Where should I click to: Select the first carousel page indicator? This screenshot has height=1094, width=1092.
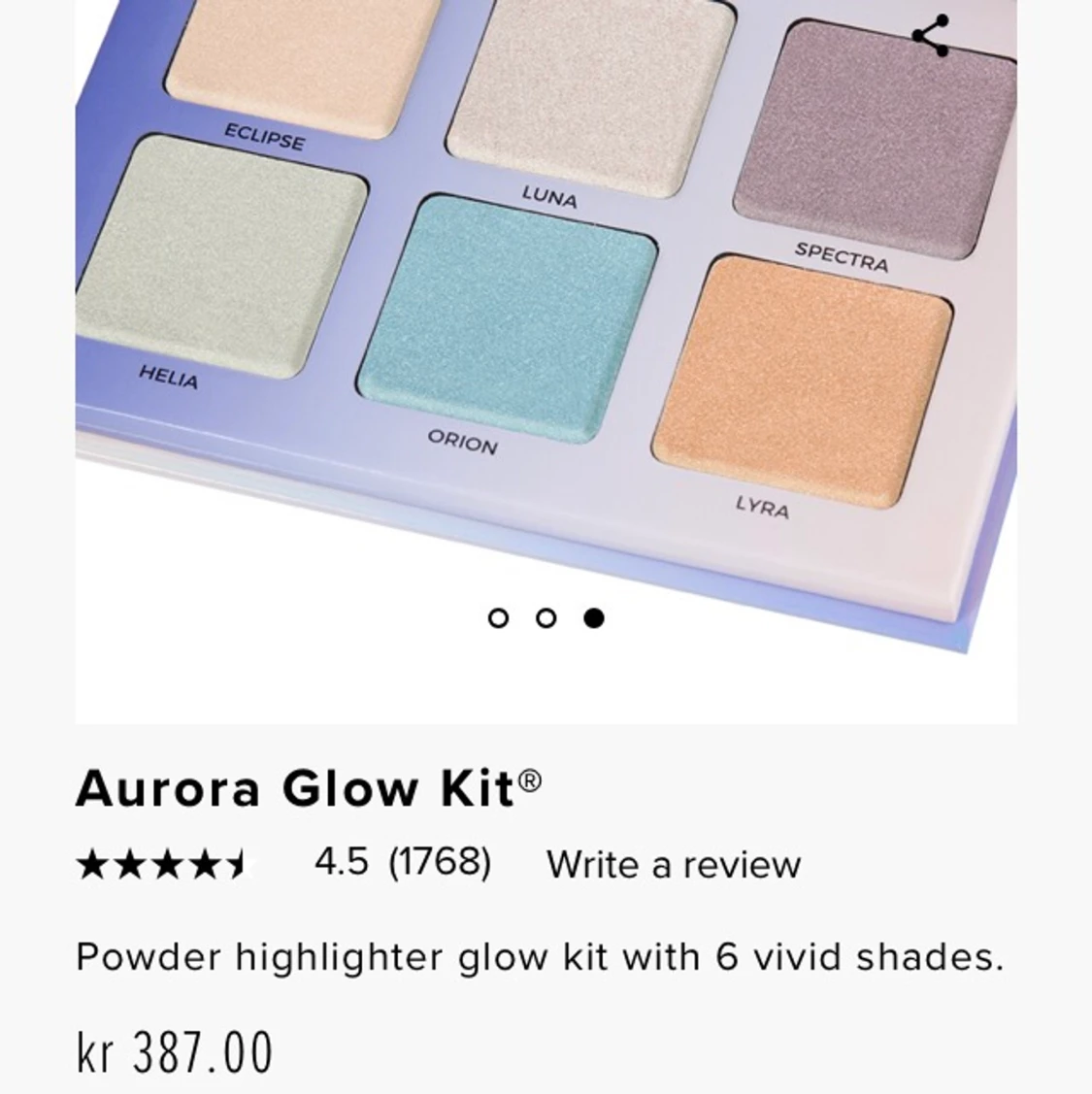[x=500, y=618]
